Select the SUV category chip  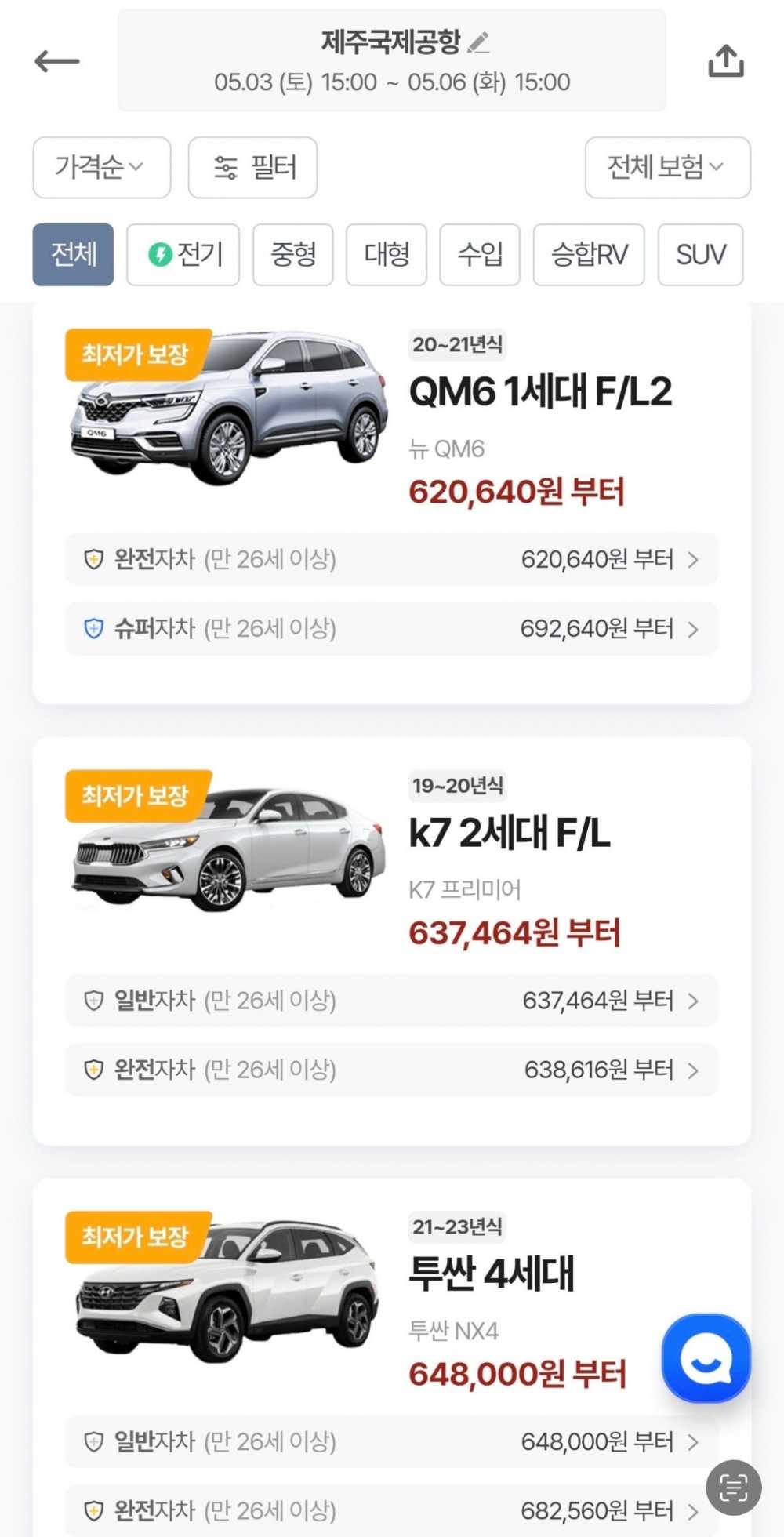coord(700,254)
